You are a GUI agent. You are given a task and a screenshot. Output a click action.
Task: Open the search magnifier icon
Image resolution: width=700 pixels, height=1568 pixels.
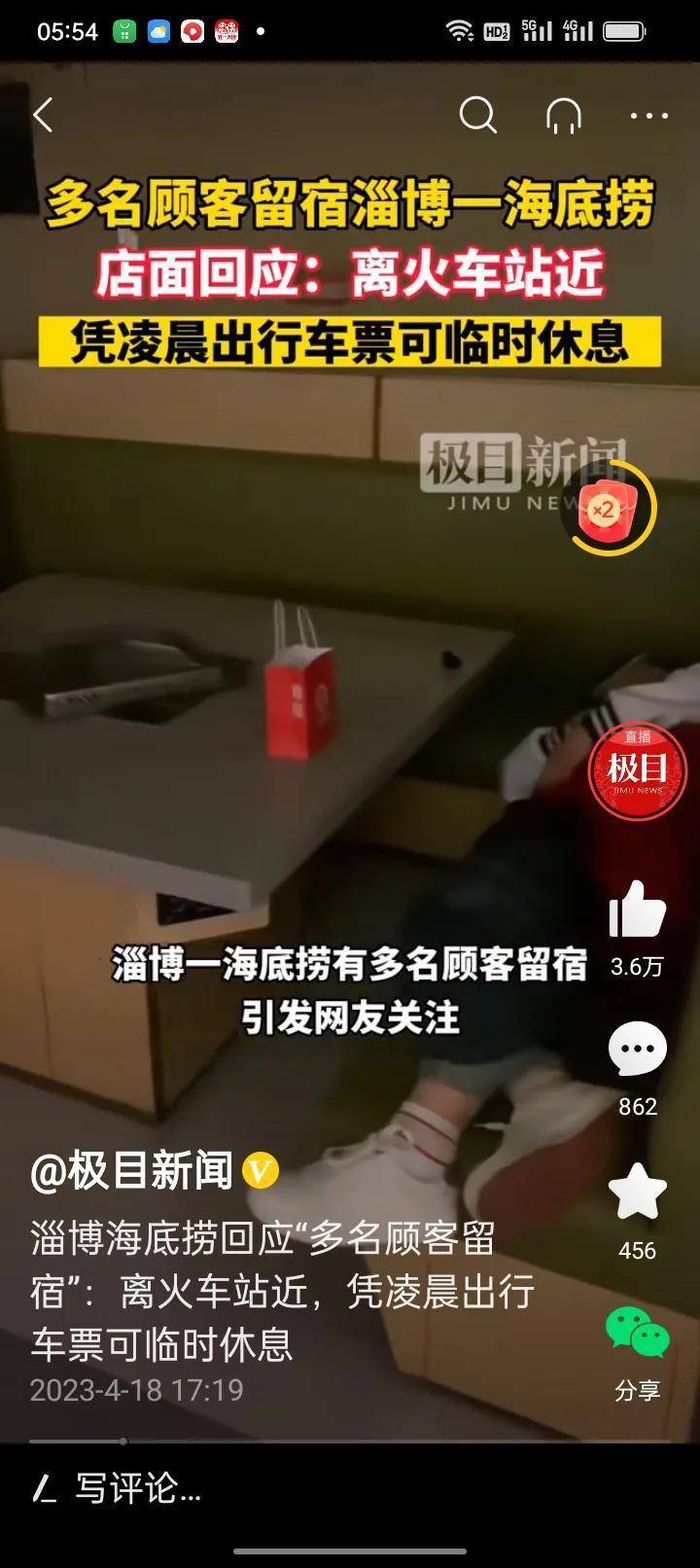point(477,115)
